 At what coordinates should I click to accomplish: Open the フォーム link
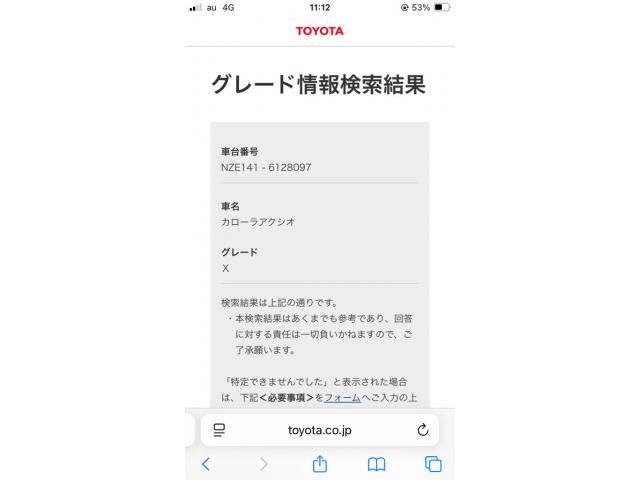pyautogui.click(x=342, y=397)
